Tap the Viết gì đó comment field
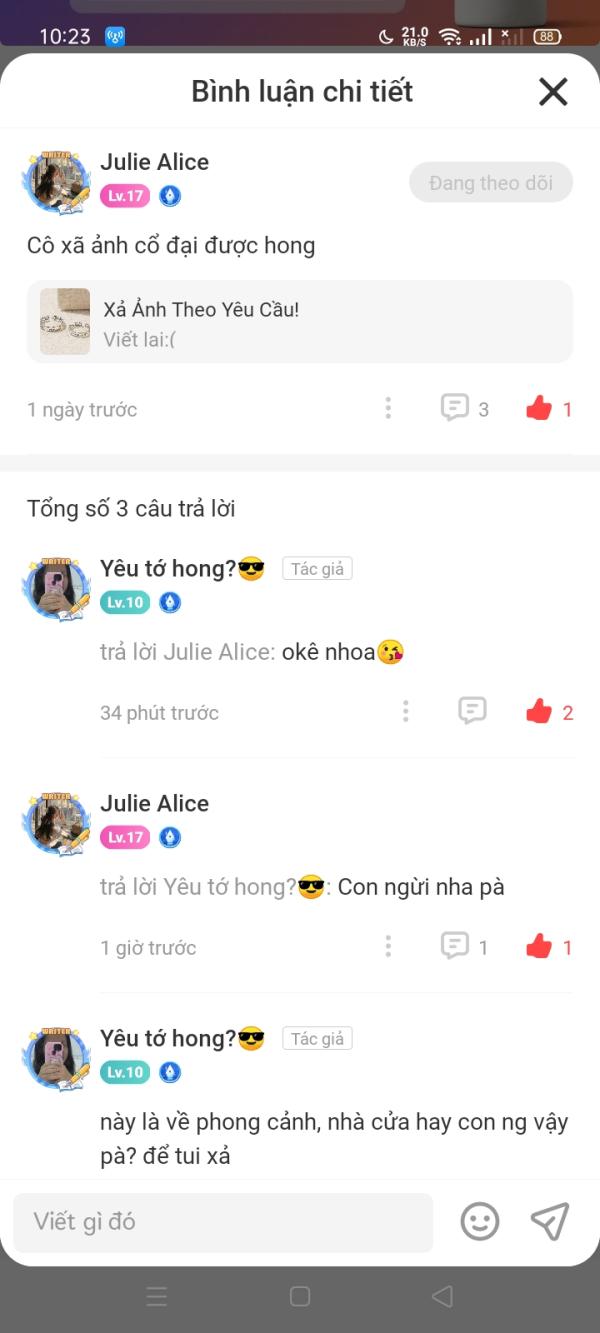600x1333 pixels. click(223, 1221)
